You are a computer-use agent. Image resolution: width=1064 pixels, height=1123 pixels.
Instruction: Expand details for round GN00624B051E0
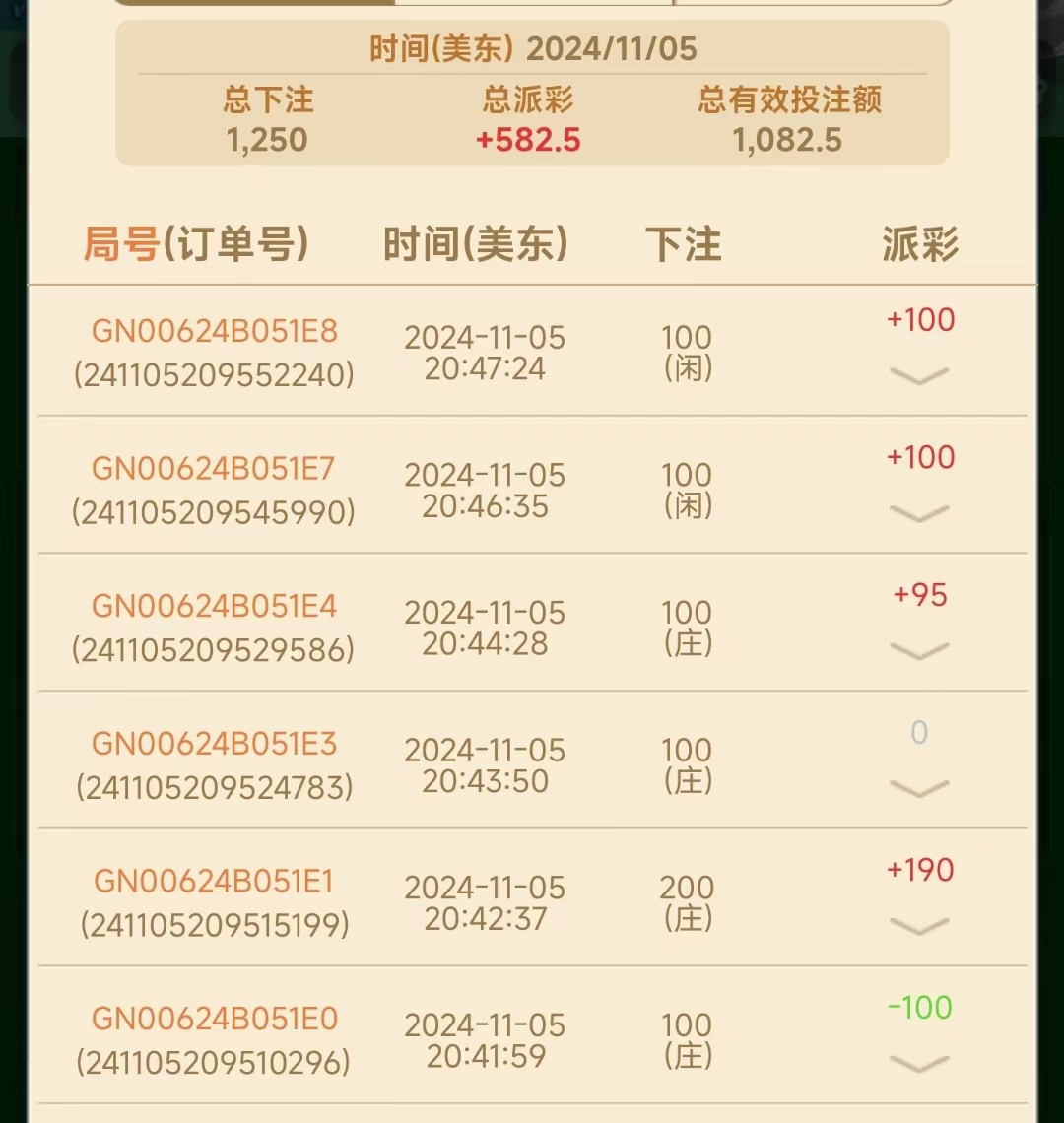[918, 1062]
